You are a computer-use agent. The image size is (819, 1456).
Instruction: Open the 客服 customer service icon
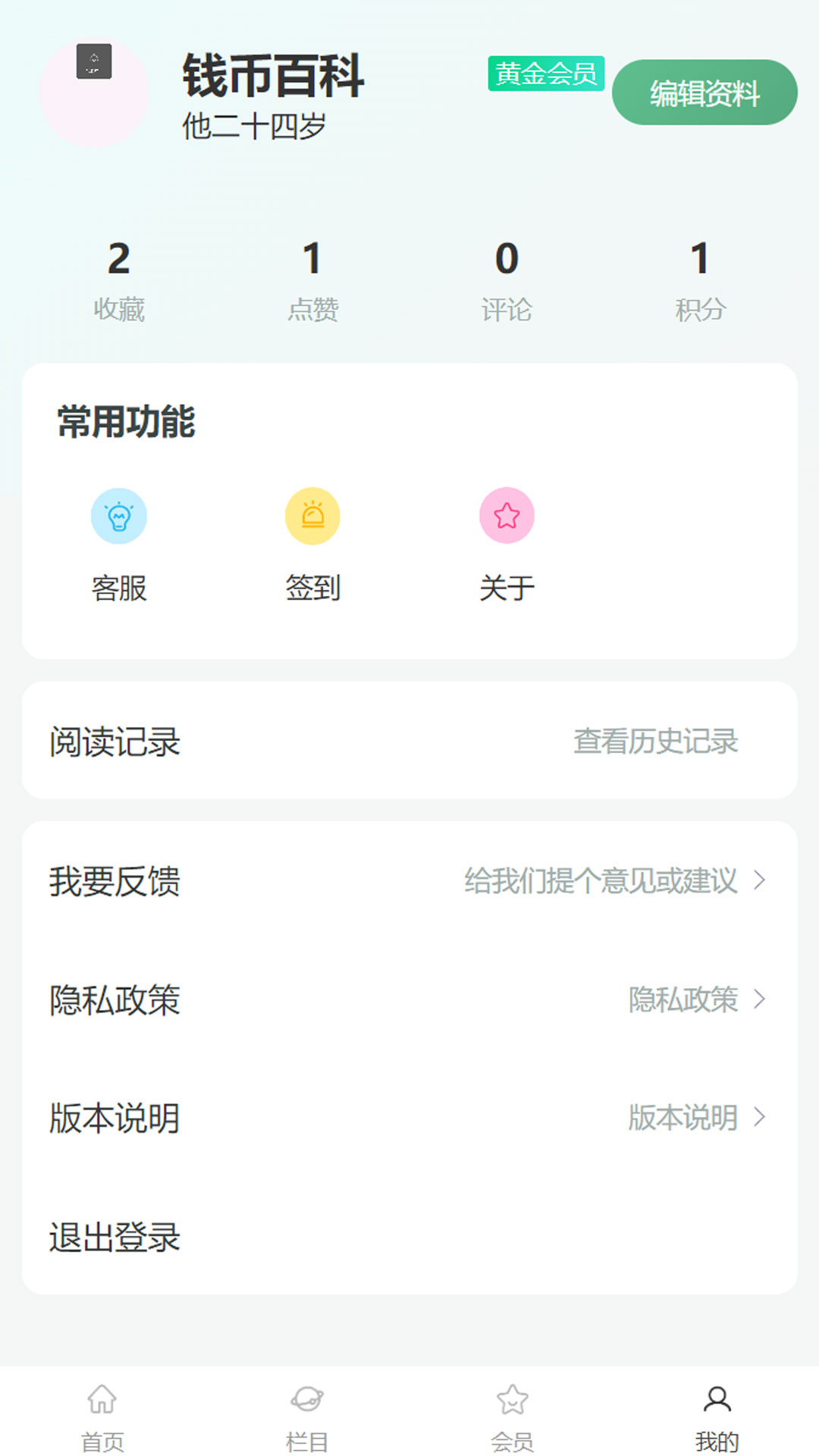click(118, 516)
